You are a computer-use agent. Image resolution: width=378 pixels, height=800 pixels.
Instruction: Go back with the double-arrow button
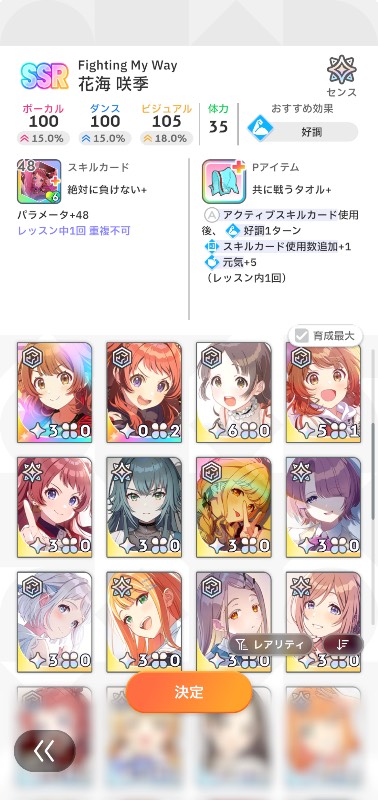click(x=45, y=751)
